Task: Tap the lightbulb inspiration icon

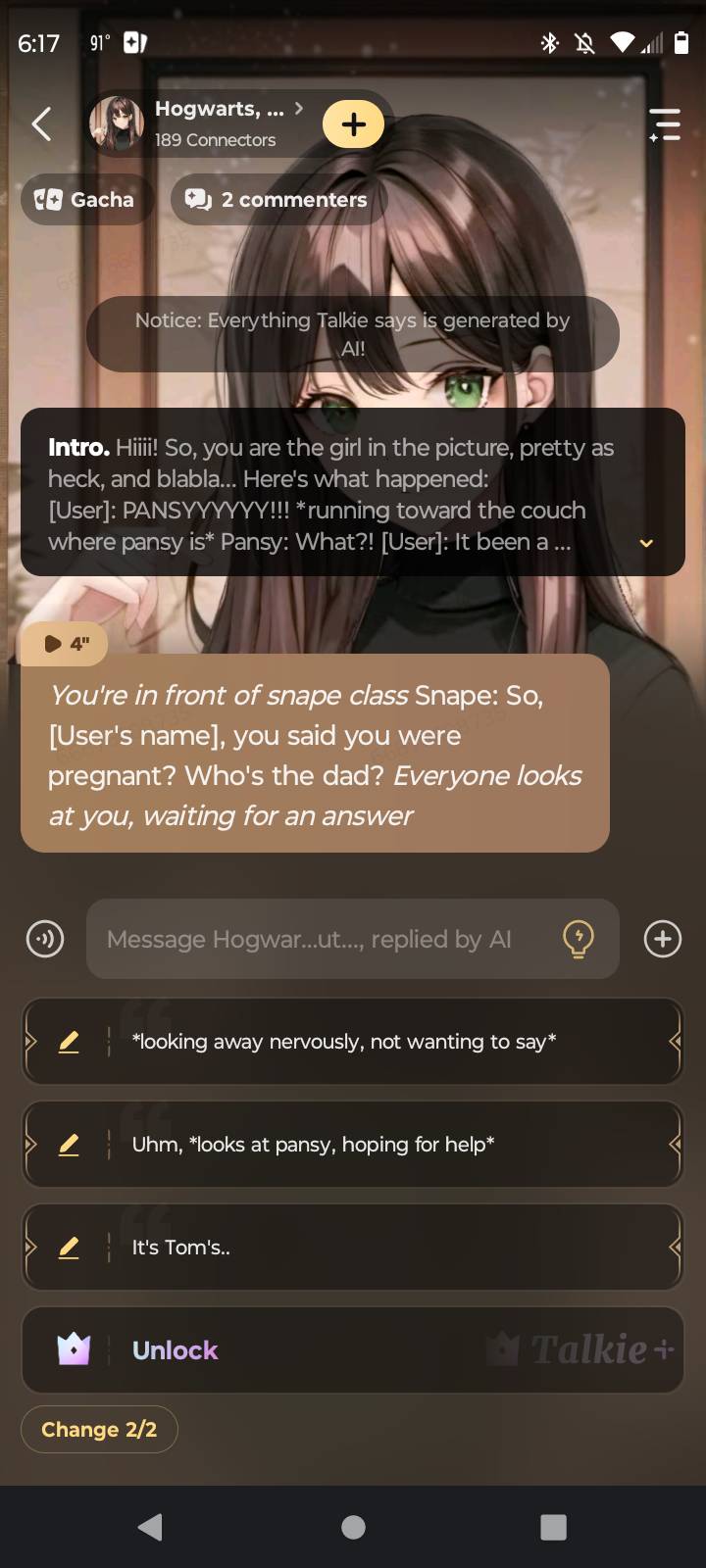Action: 579,939
